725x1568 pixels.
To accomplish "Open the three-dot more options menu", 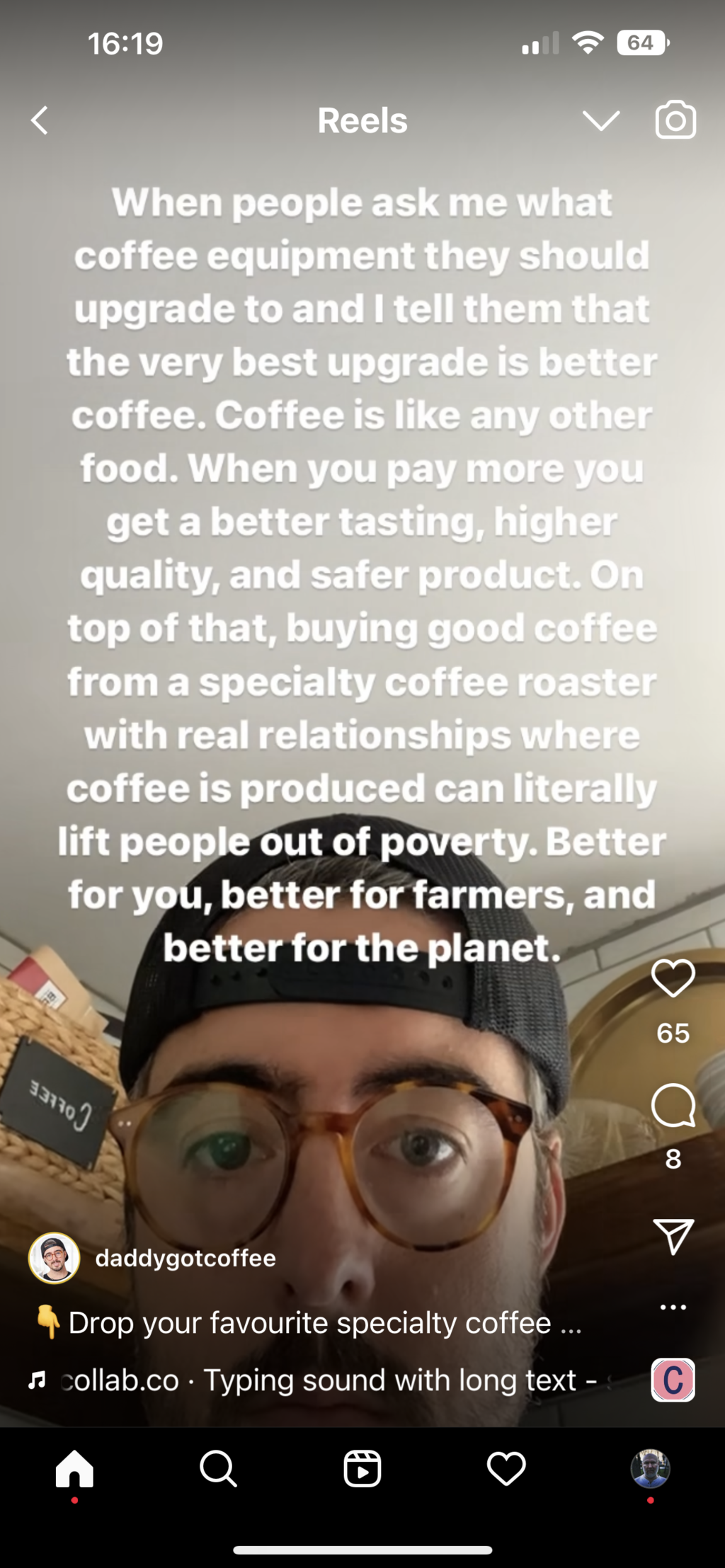I will pos(673,1307).
